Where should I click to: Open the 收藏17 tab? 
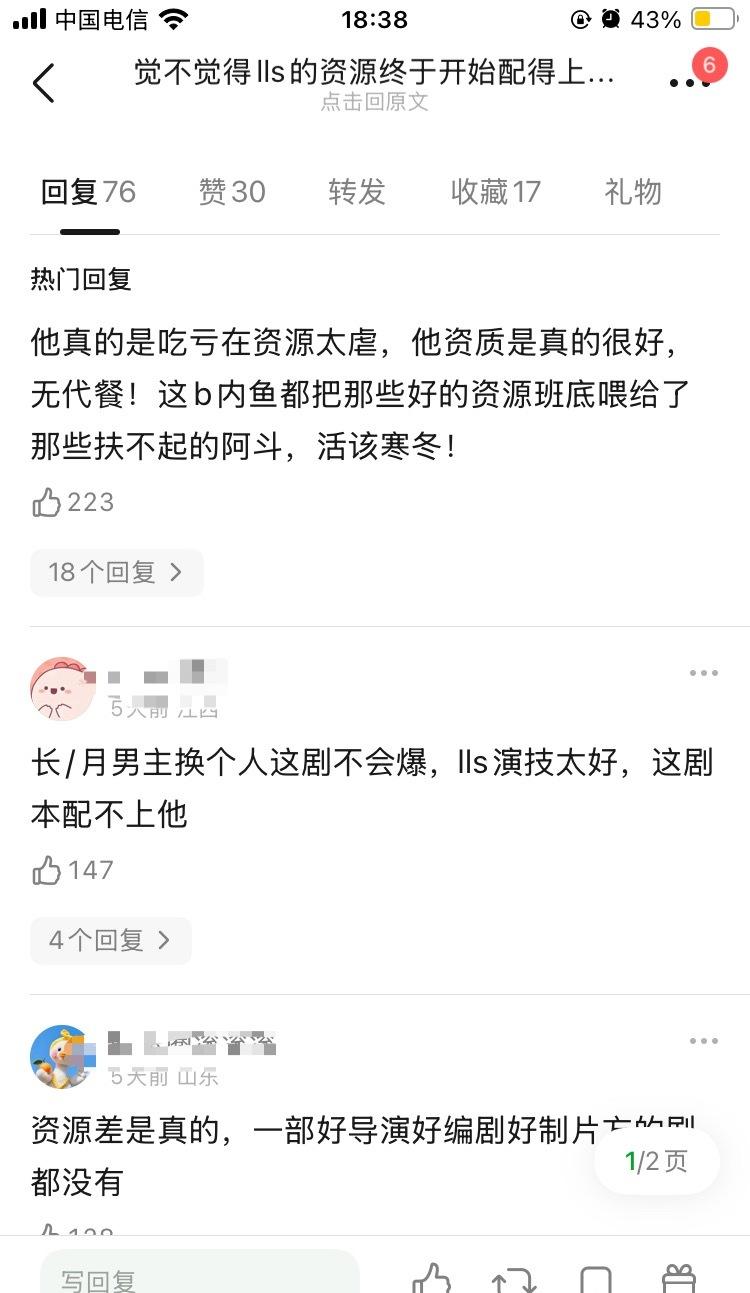tap(495, 192)
